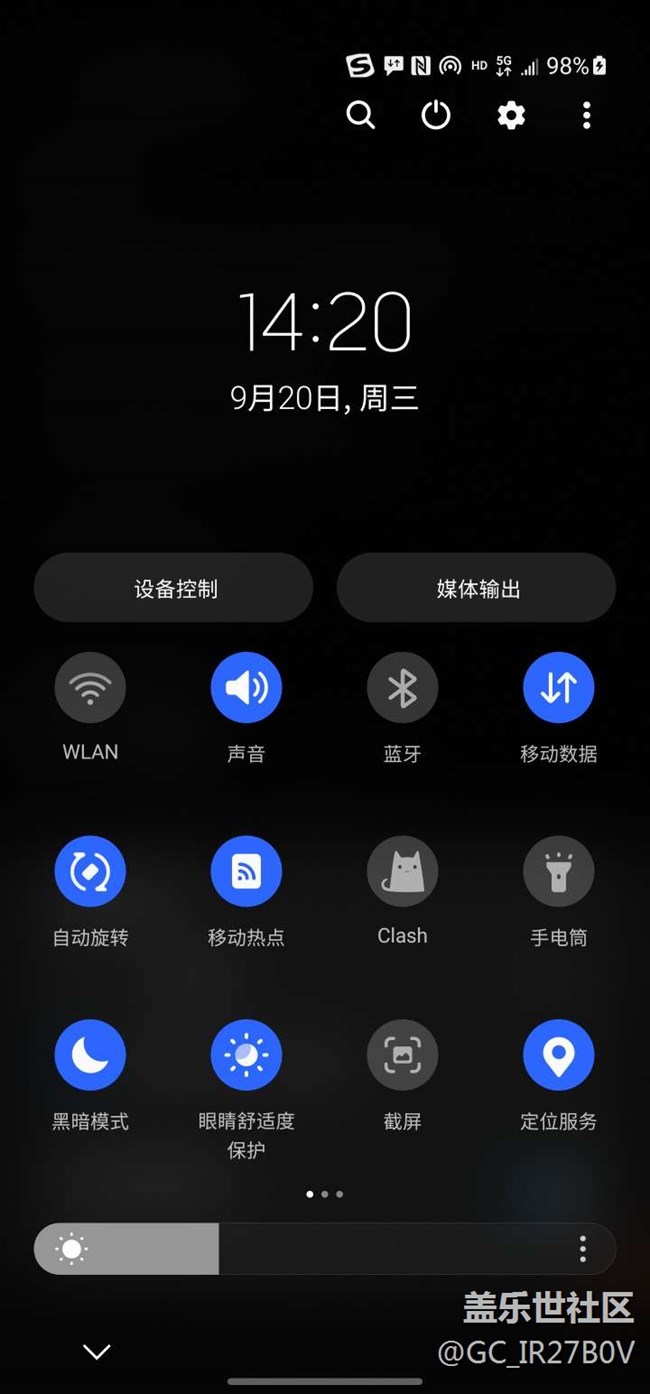Open 设备控制 panel

point(174,589)
